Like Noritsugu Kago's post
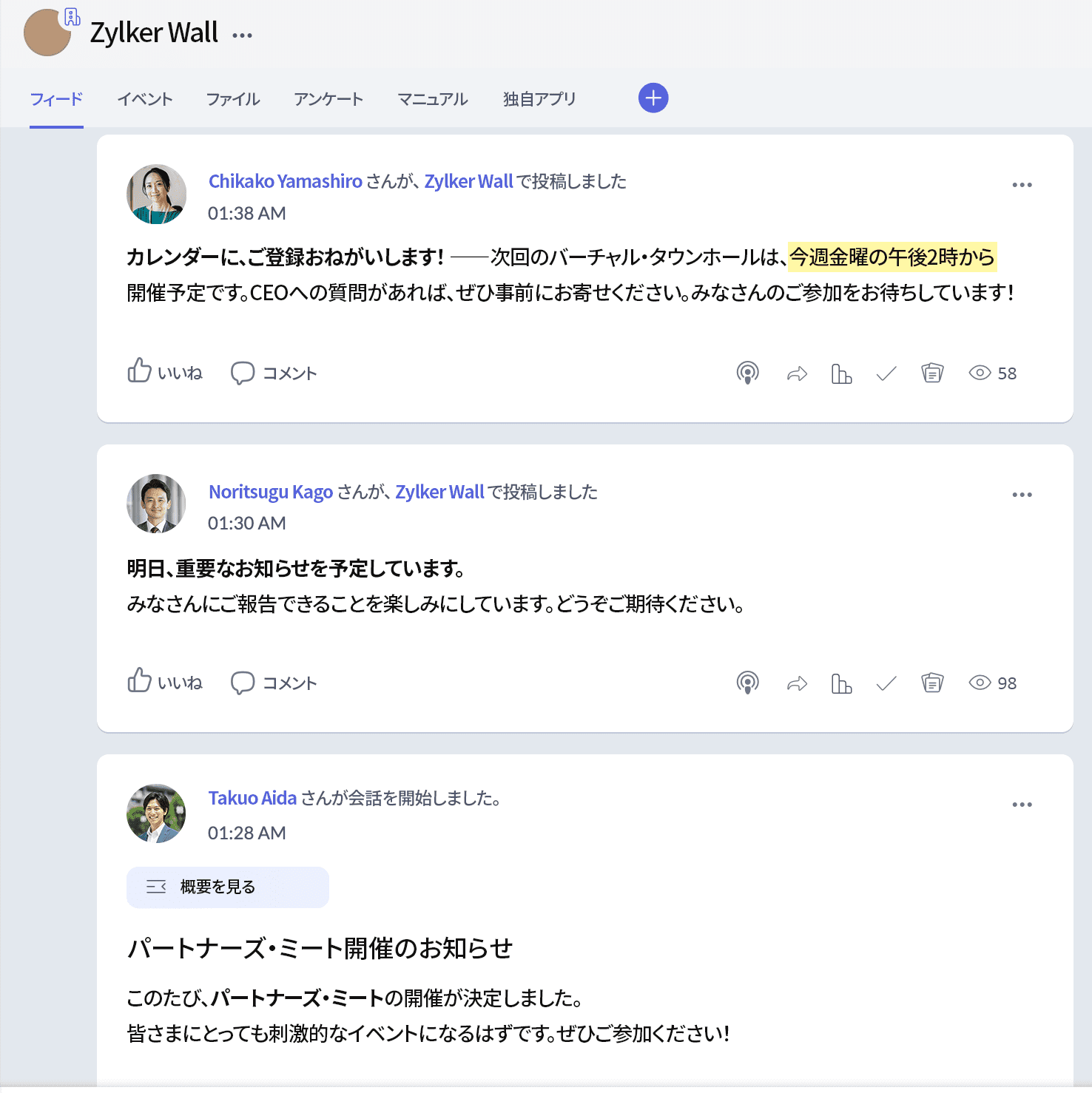Screen dimensions: 1092x1093 click(x=164, y=682)
